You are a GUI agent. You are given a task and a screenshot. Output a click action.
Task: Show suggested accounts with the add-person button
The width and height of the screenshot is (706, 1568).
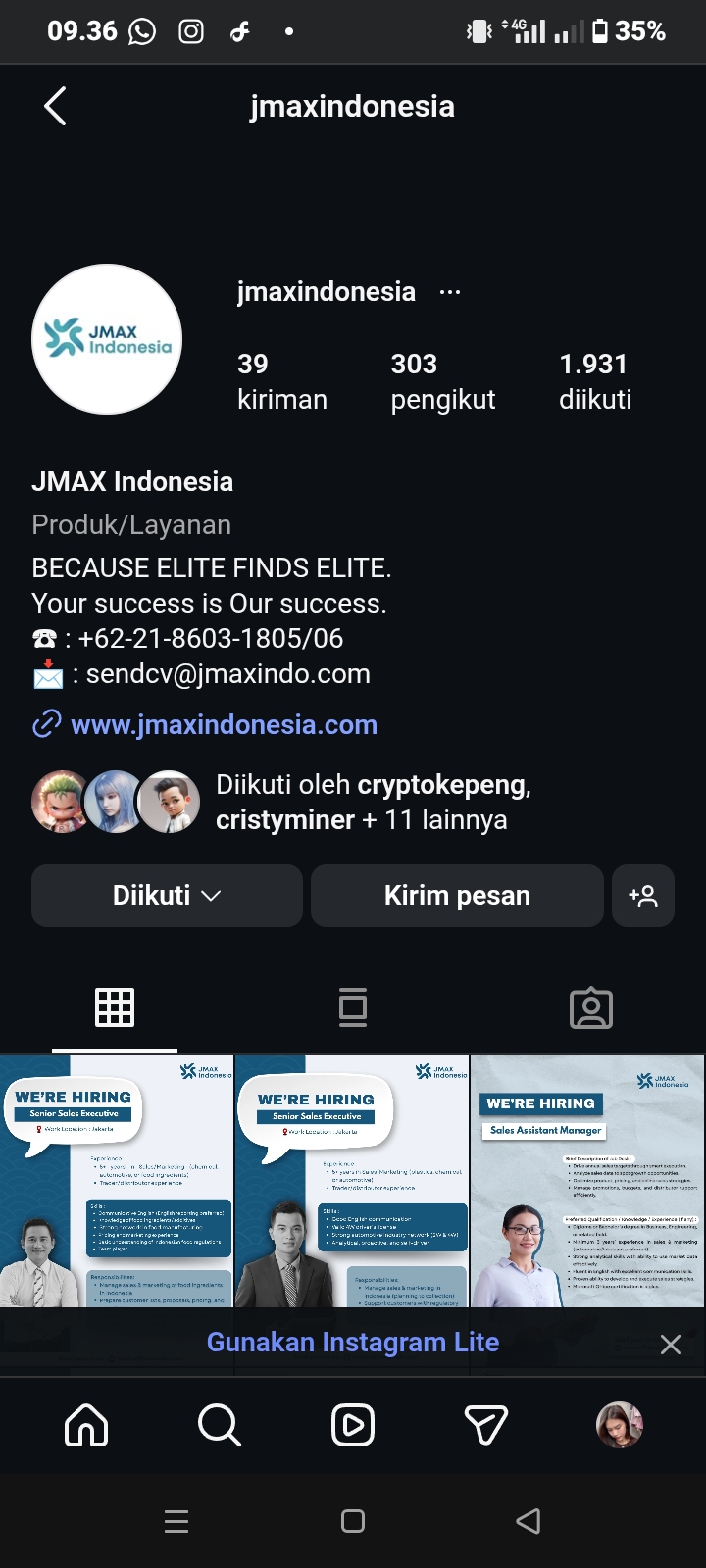[643, 896]
